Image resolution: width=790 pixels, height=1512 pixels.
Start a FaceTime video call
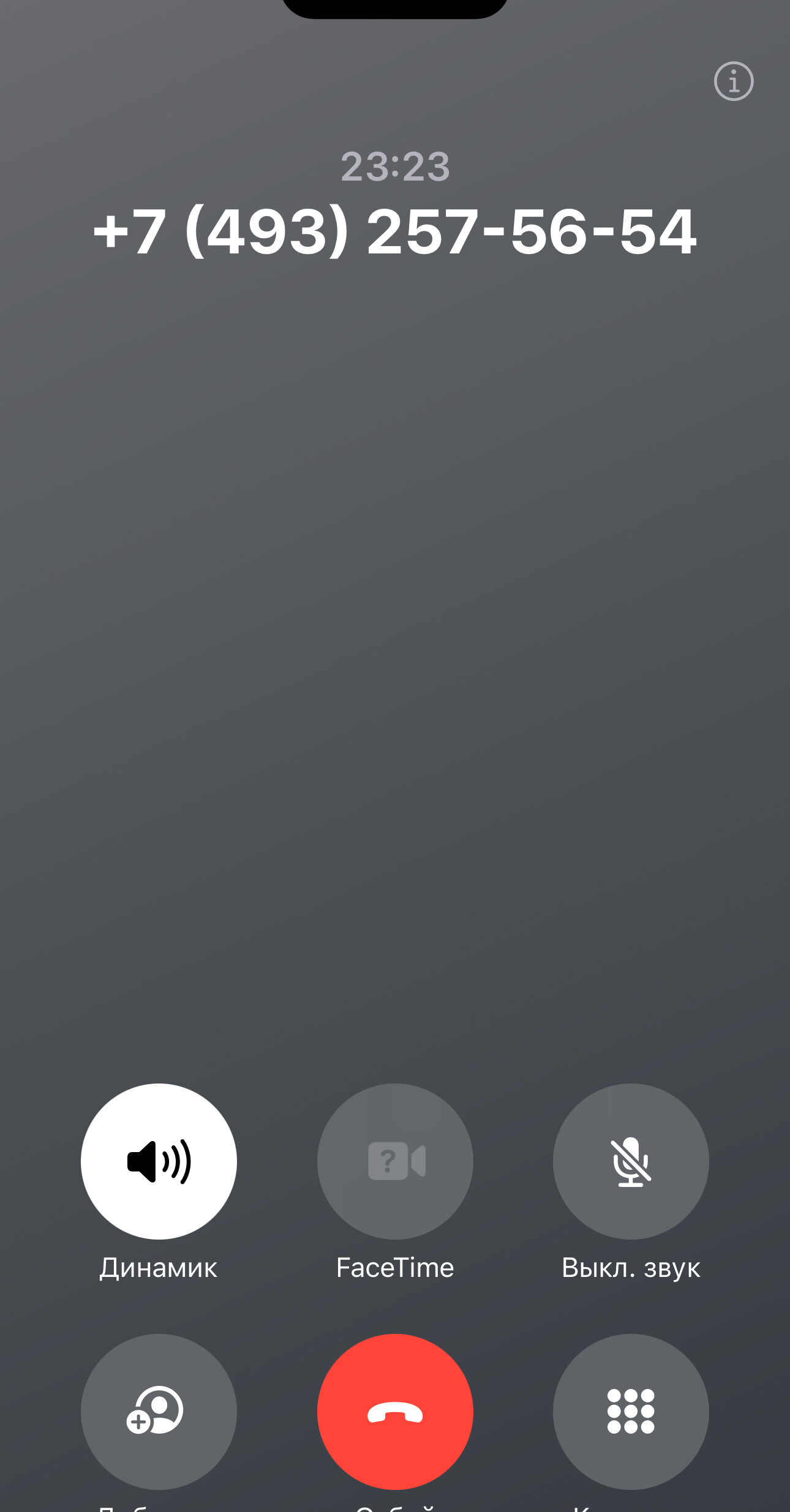pyautogui.click(x=395, y=1161)
